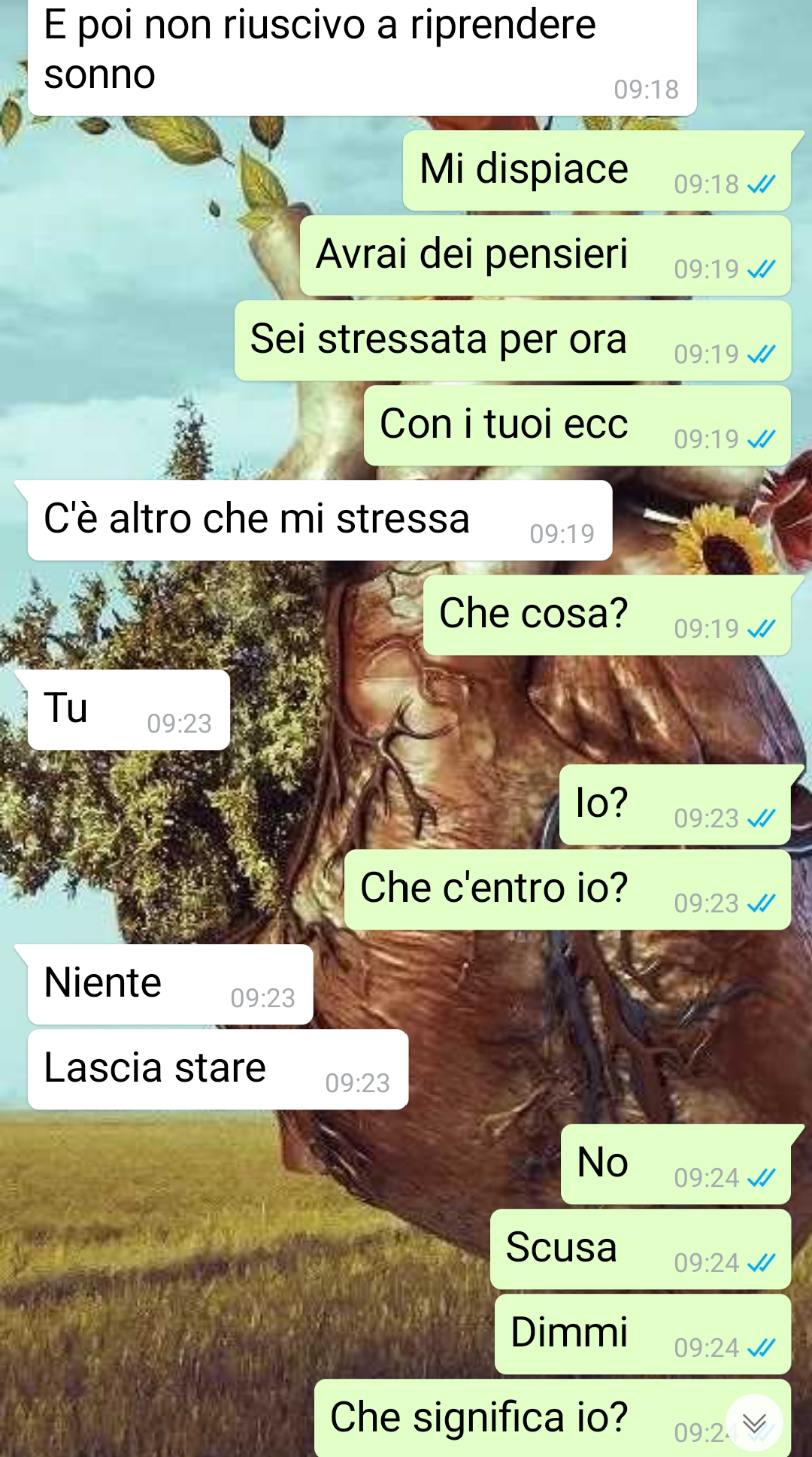Jump to the latest messages with the down arrow
Image resolution: width=812 pixels, height=1457 pixels.
754,1423
